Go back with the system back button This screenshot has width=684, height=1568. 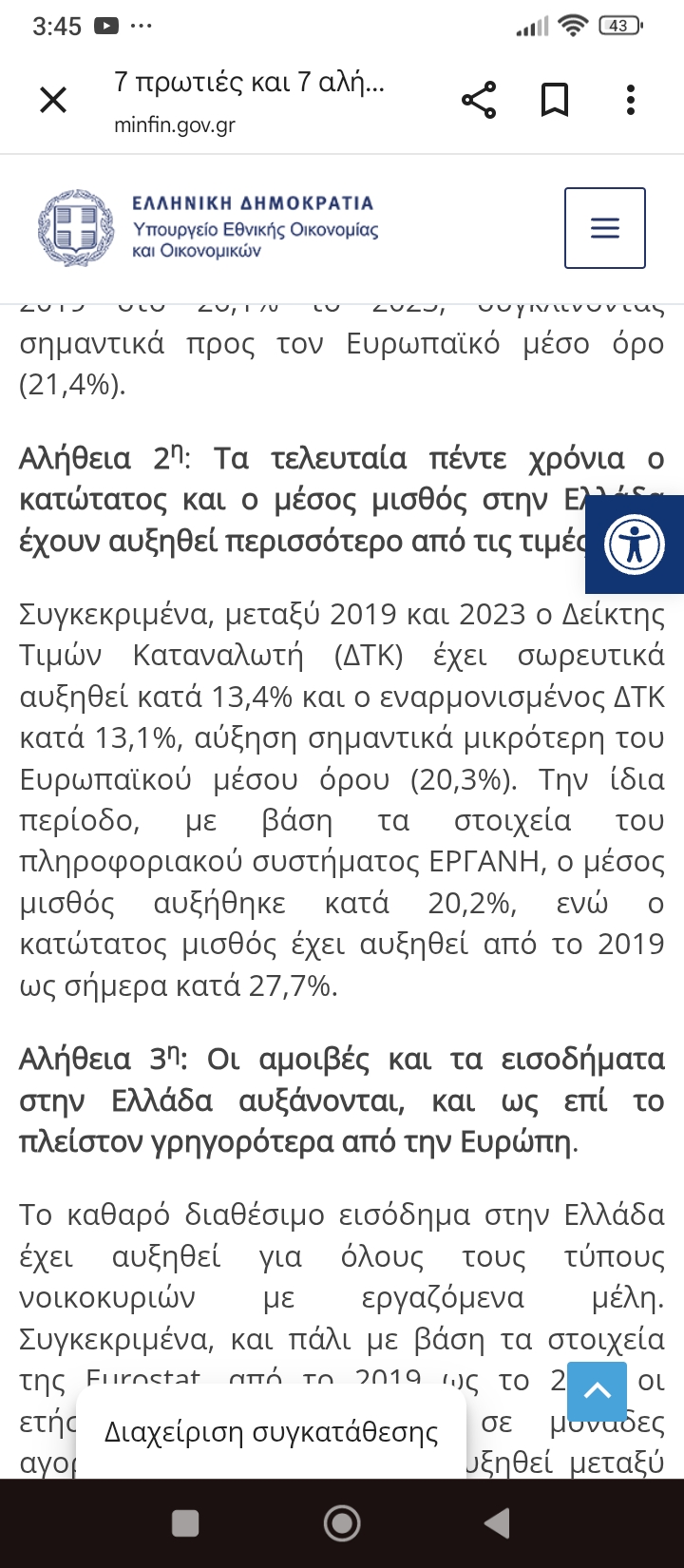(x=497, y=1523)
